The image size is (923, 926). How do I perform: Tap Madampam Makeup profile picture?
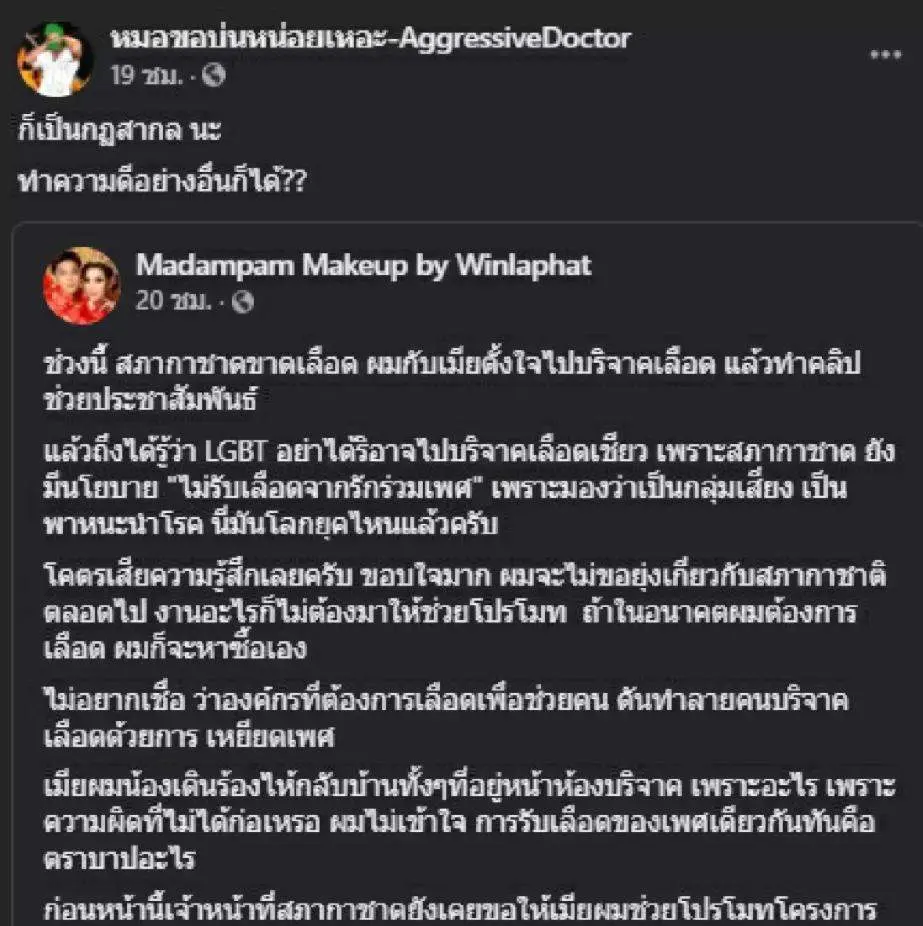(81, 285)
